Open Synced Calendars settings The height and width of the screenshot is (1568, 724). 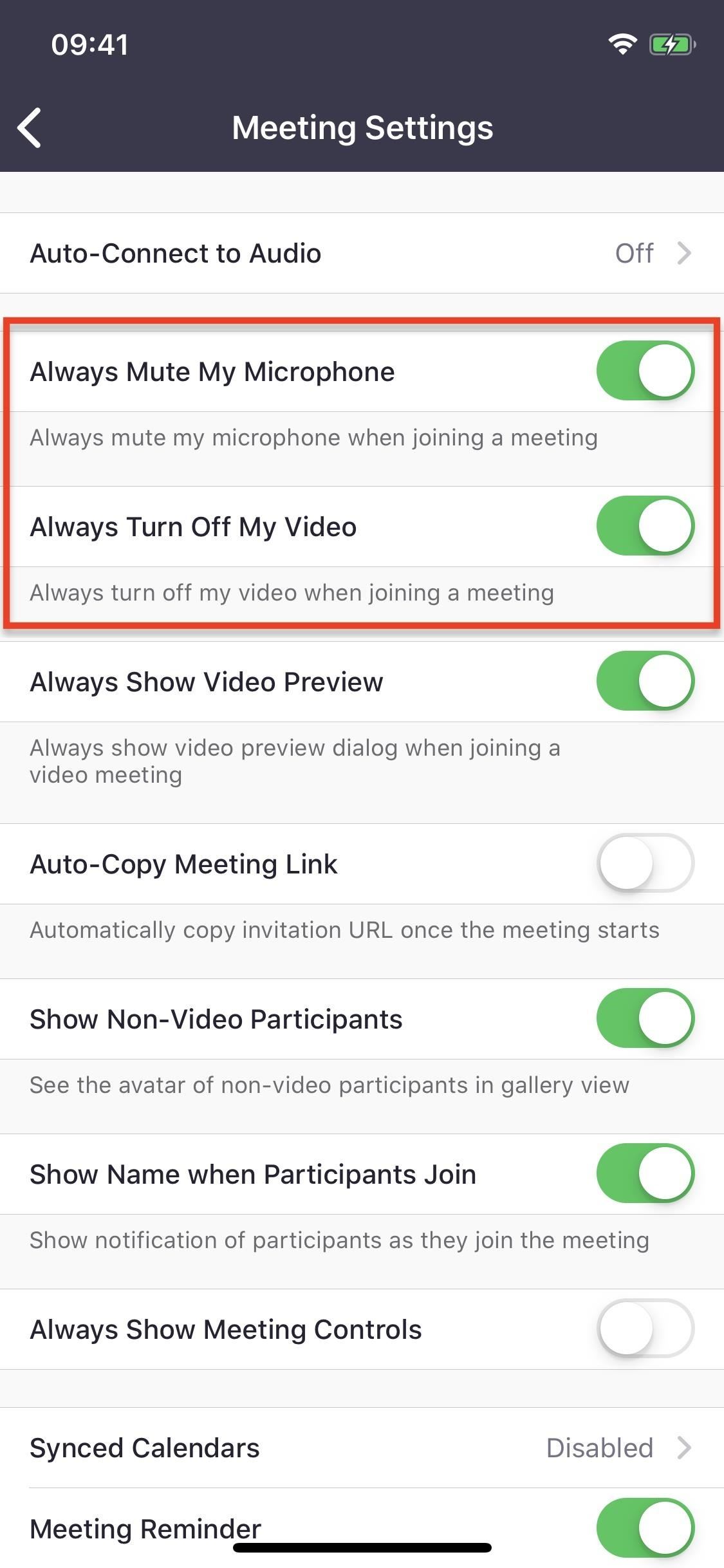(362, 1448)
